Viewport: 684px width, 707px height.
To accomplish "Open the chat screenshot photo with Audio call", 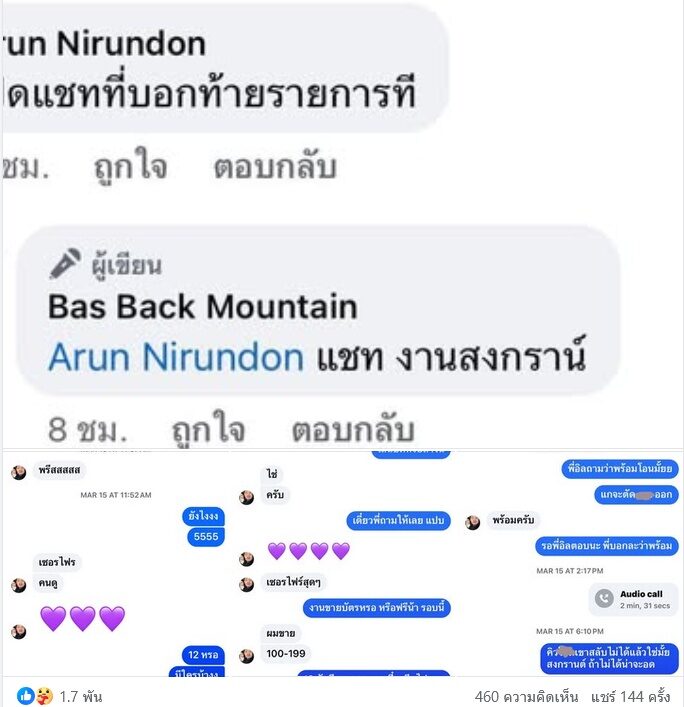I will (x=570, y=565).
